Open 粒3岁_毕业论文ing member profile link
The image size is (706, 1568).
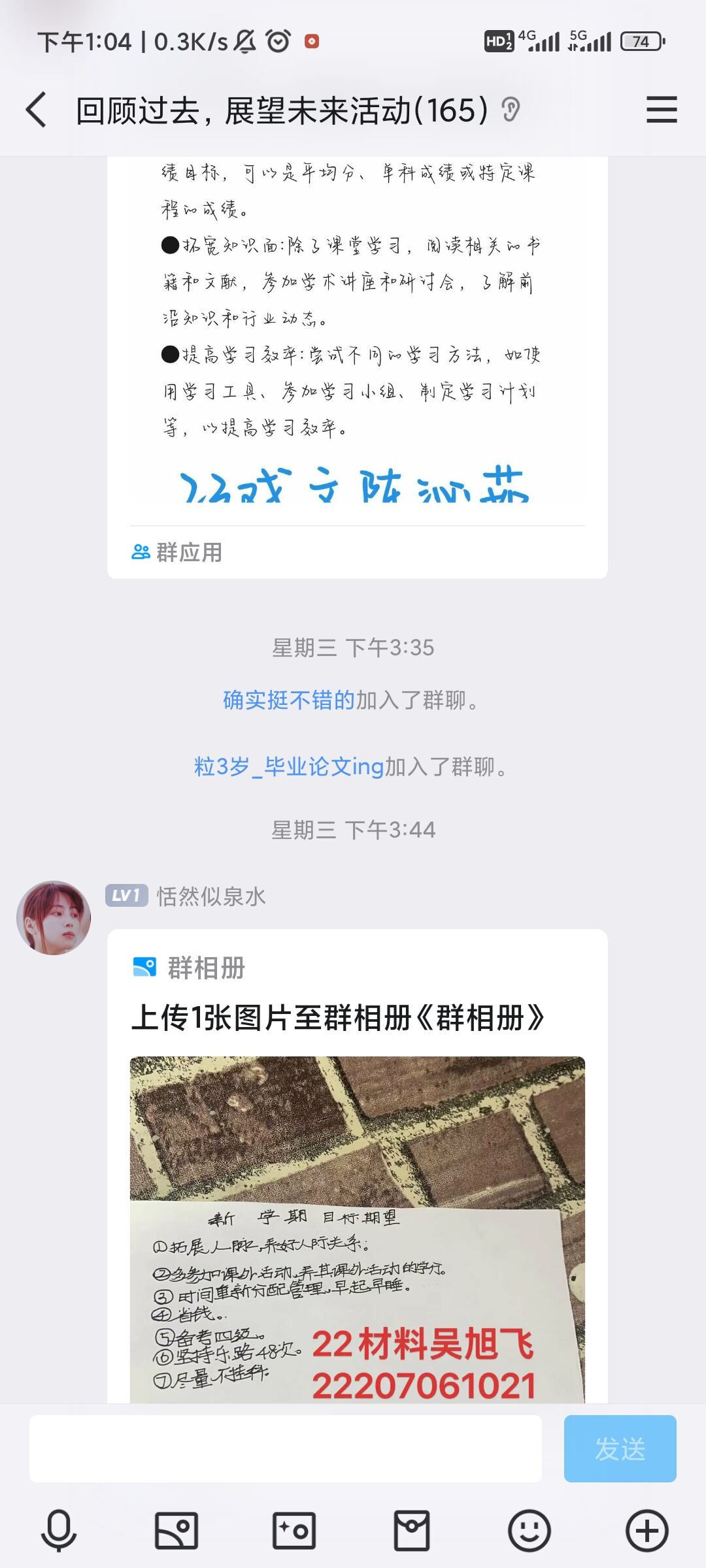(x=288, y=766)
